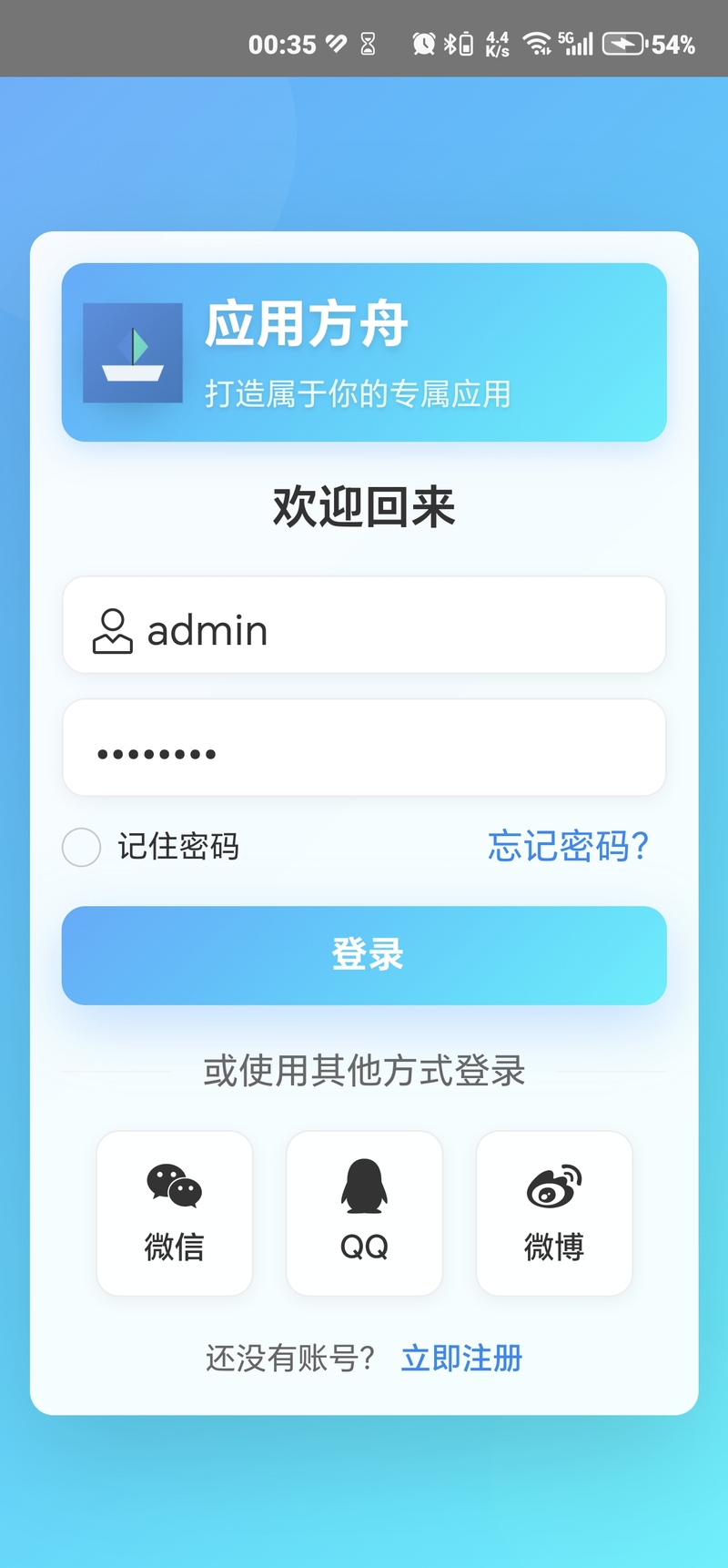The height and width of the screenshot is (1568, 728).
Task: Open the 立即注册 link
Action: click(x=461, y=1358)
